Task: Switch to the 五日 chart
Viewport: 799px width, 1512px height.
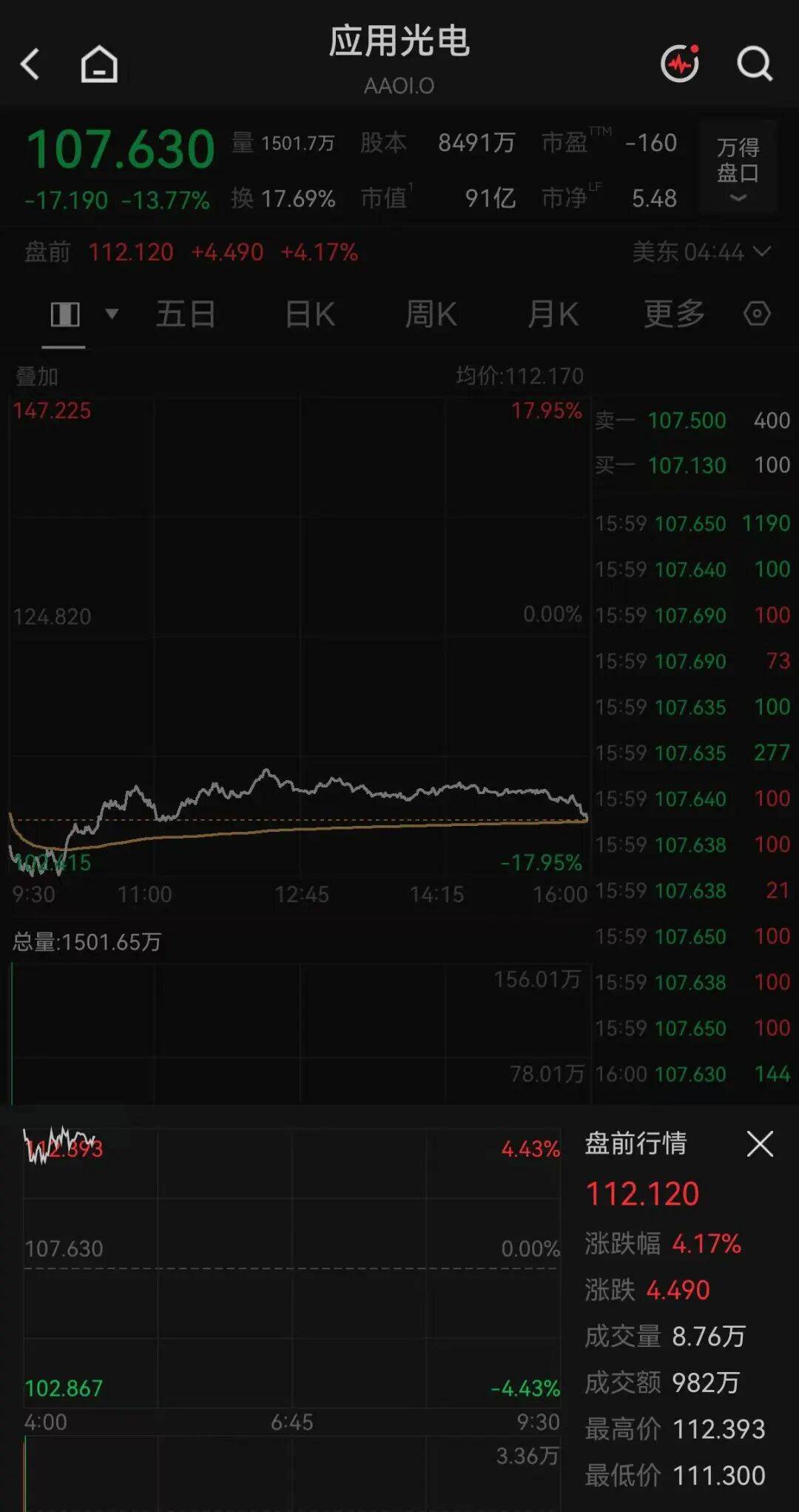Action: click(186, 315)
